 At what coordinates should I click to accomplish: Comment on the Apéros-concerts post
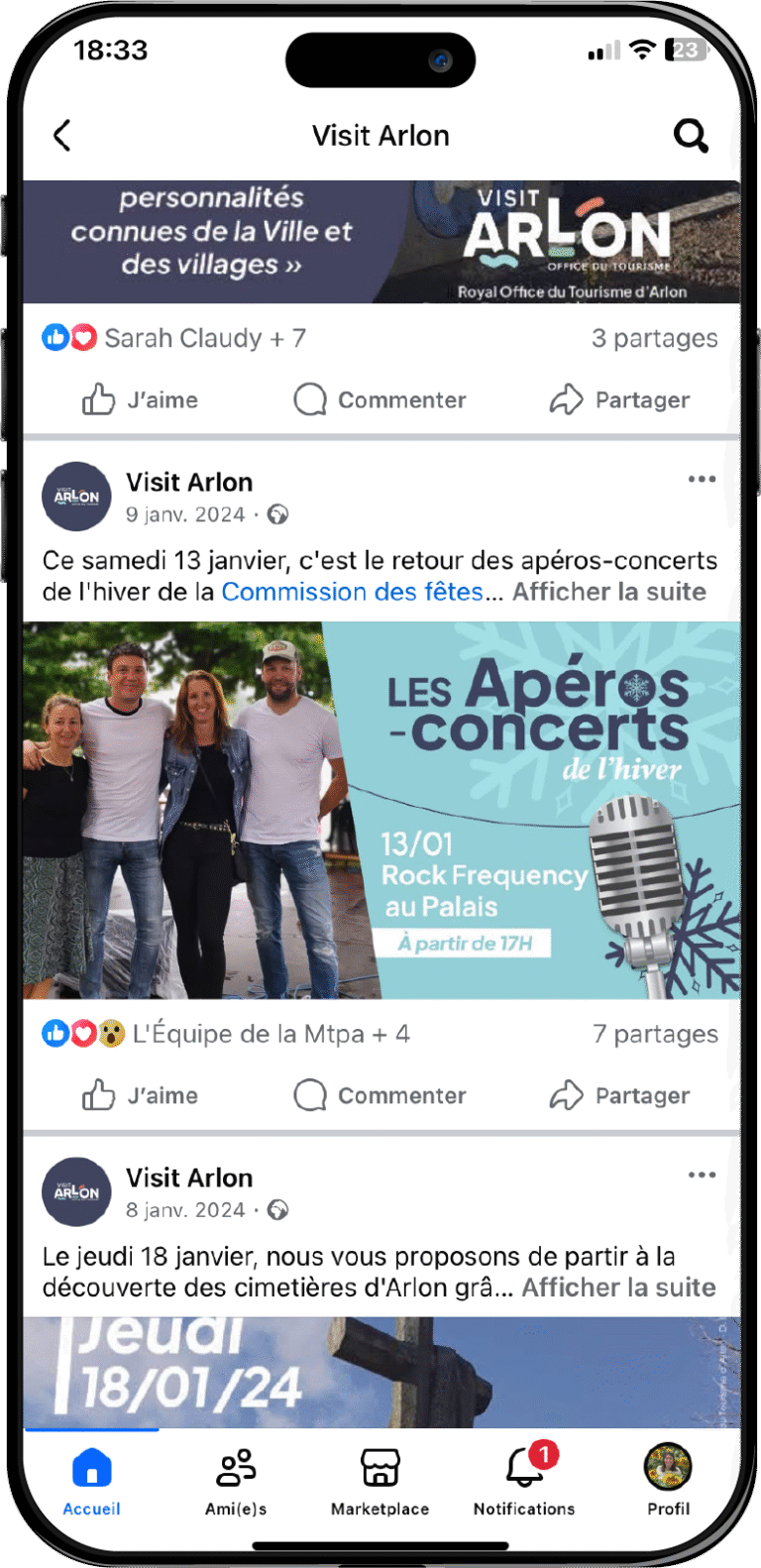coord(380,1096)
